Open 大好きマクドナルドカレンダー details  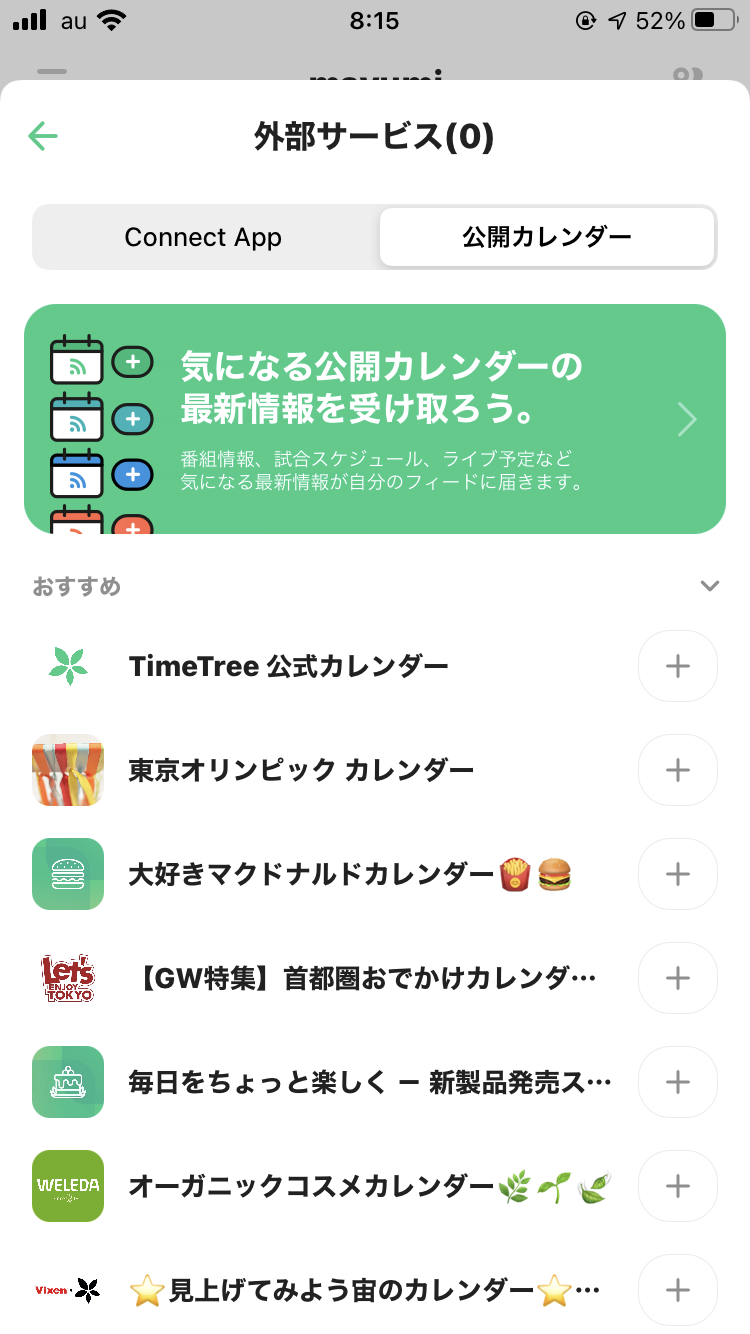point(310,874)
